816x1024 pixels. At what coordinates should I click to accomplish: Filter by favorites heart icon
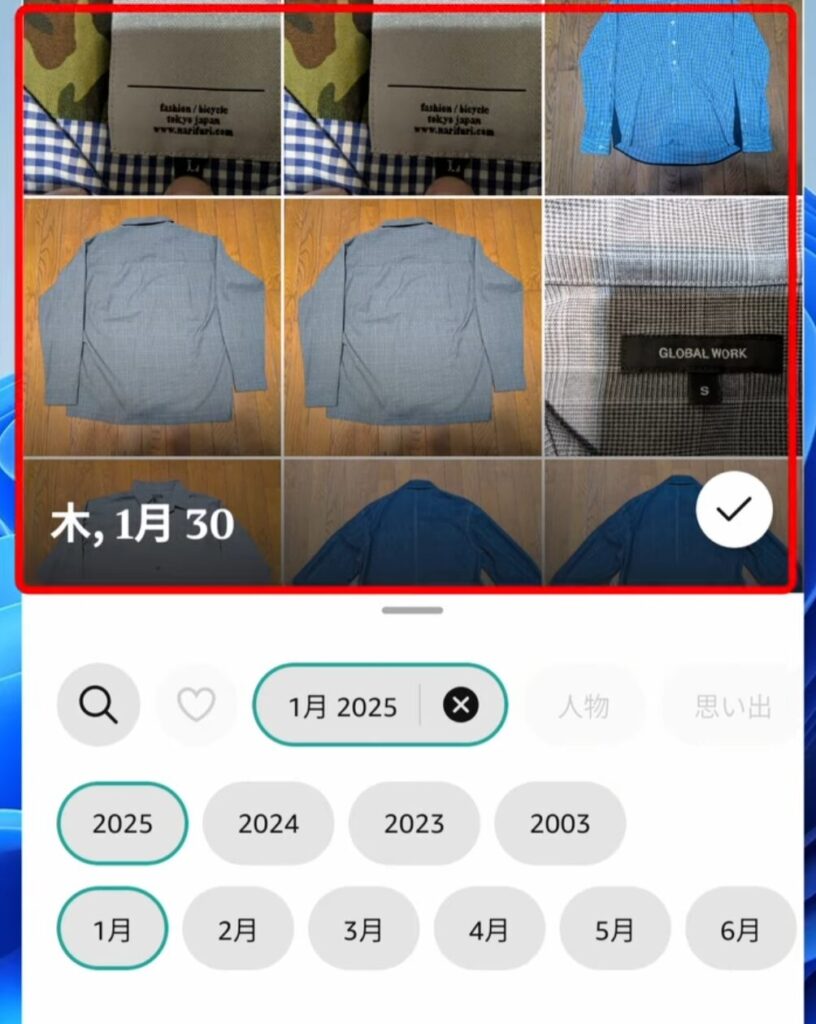[196, 705]
